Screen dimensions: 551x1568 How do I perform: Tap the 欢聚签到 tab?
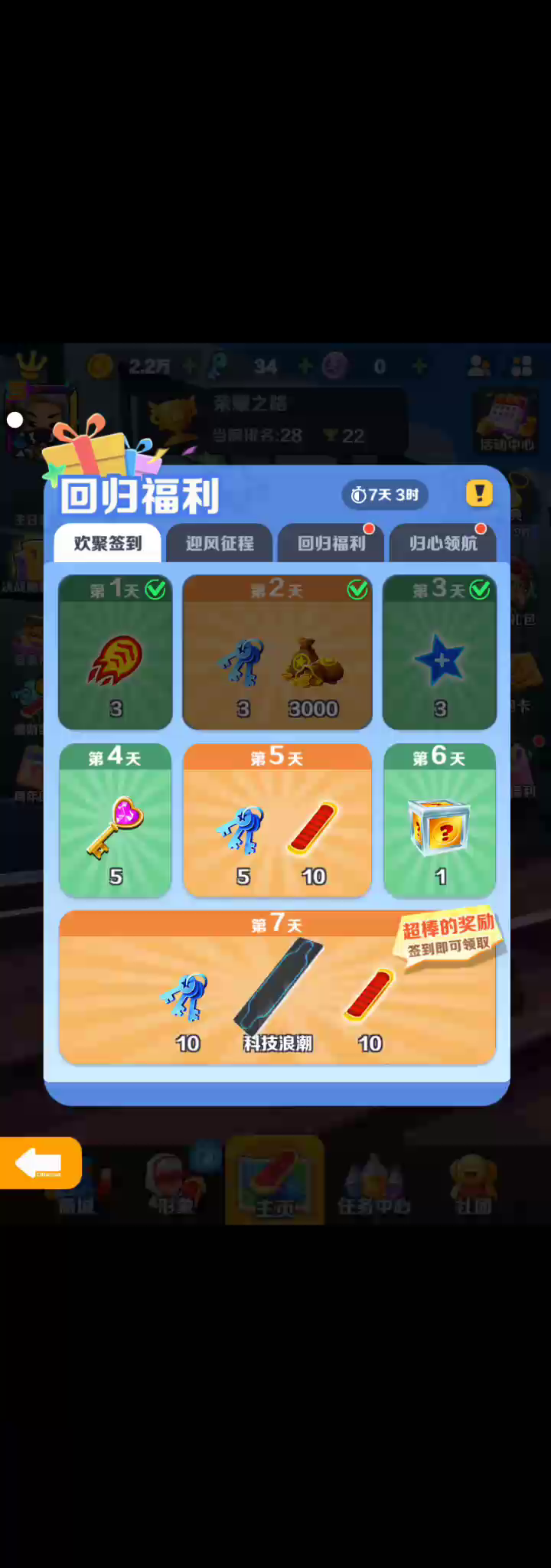[108, 543]
